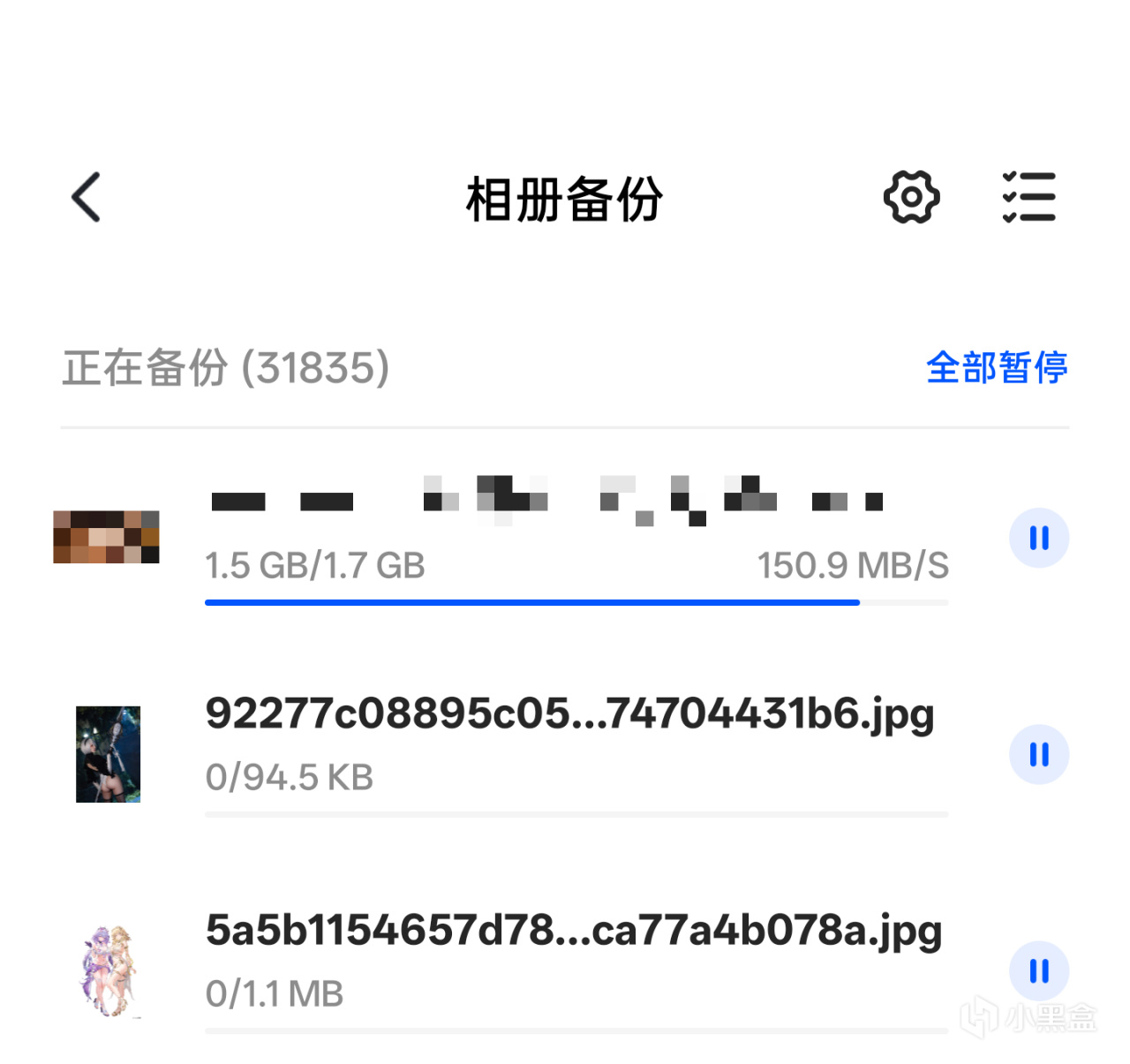Screen dimensions: 1130x1064
Task: Pause upload of 5a5b1154657d78...ca77a4b078a.jpg
Action: tap(1039, 970)
